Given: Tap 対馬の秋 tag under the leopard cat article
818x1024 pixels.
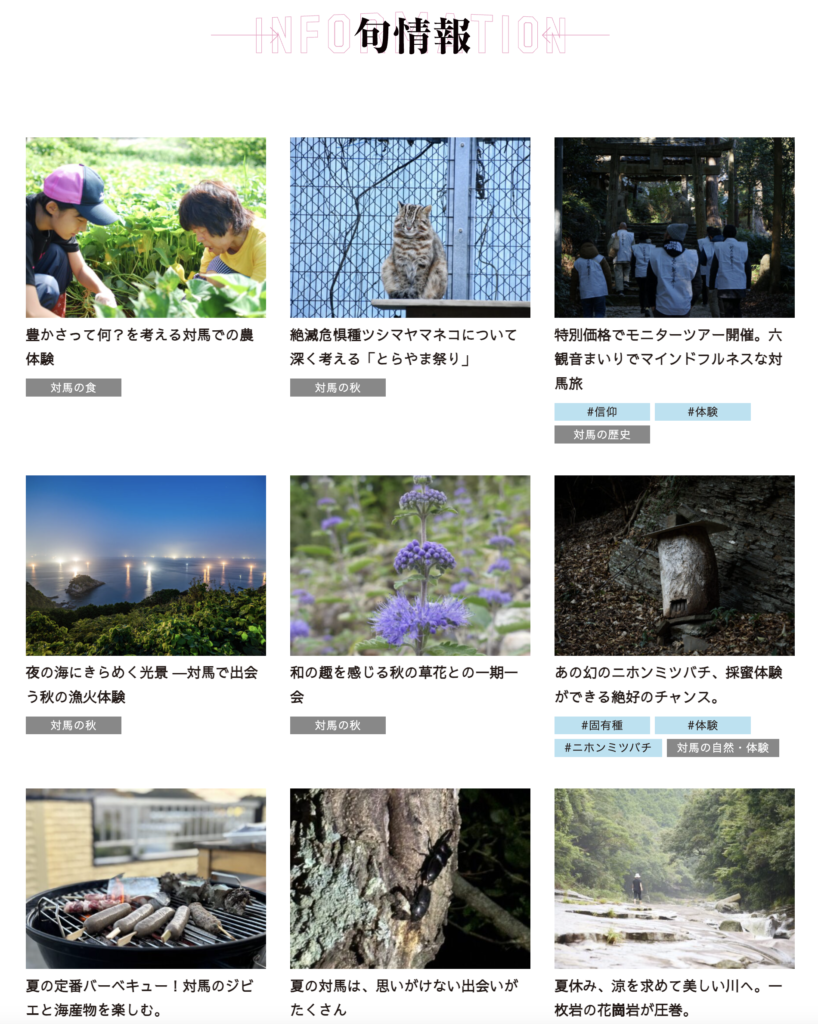Looking at the screenshot, I should pos(338,388).
